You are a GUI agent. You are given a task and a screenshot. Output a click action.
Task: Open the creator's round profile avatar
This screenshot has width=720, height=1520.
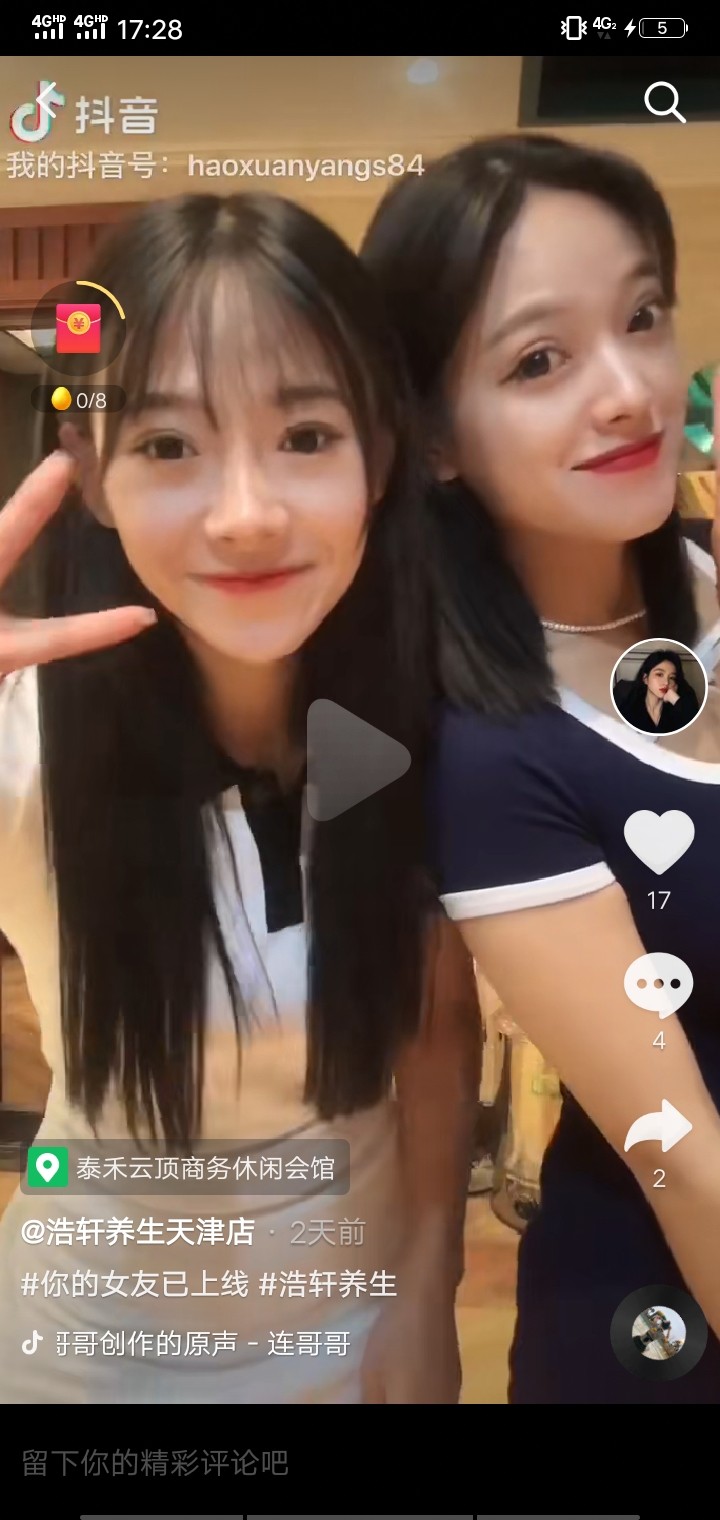(x=659, y=687)
